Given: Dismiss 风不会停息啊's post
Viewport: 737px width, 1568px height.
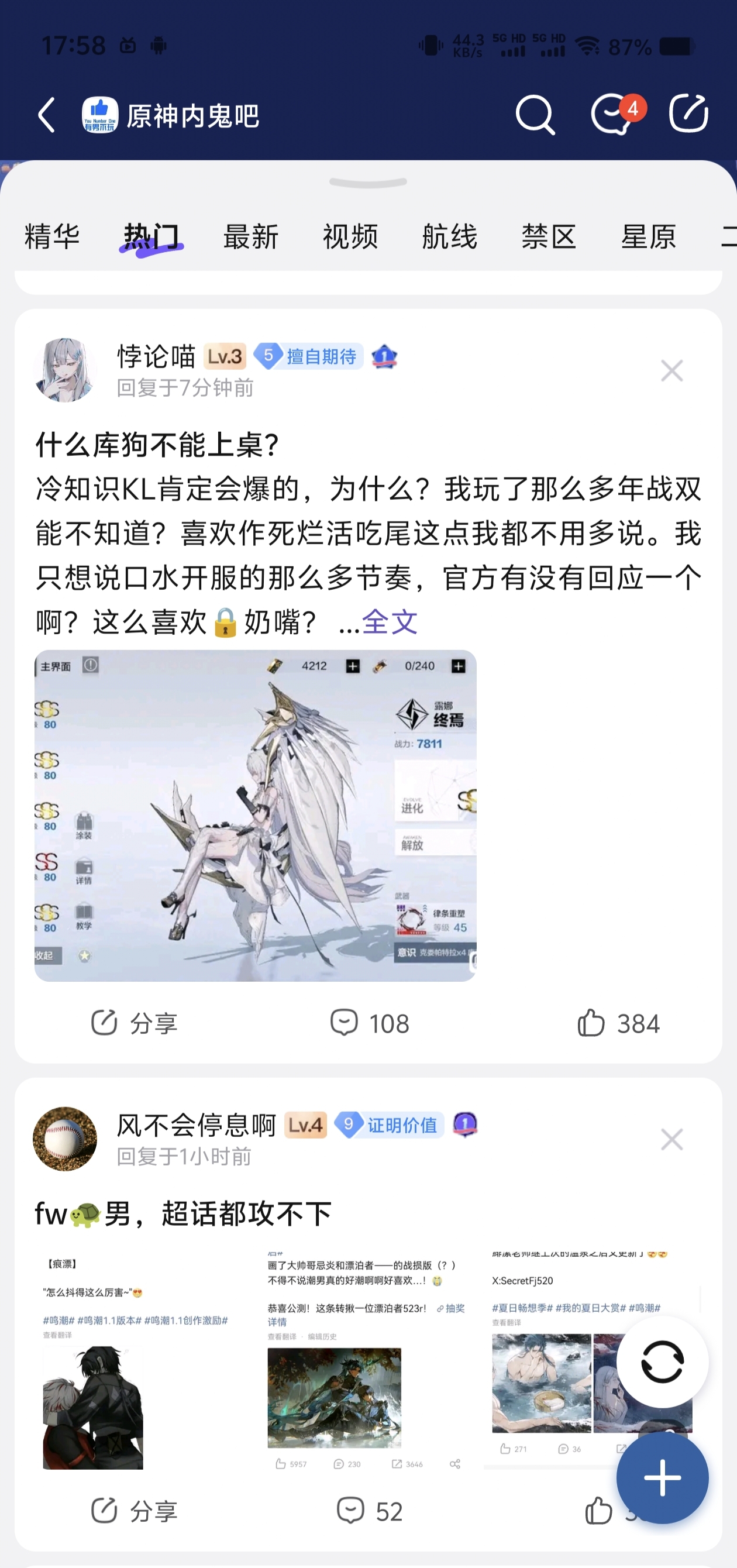Looking at the screenshot, I should coord(671,1139).
